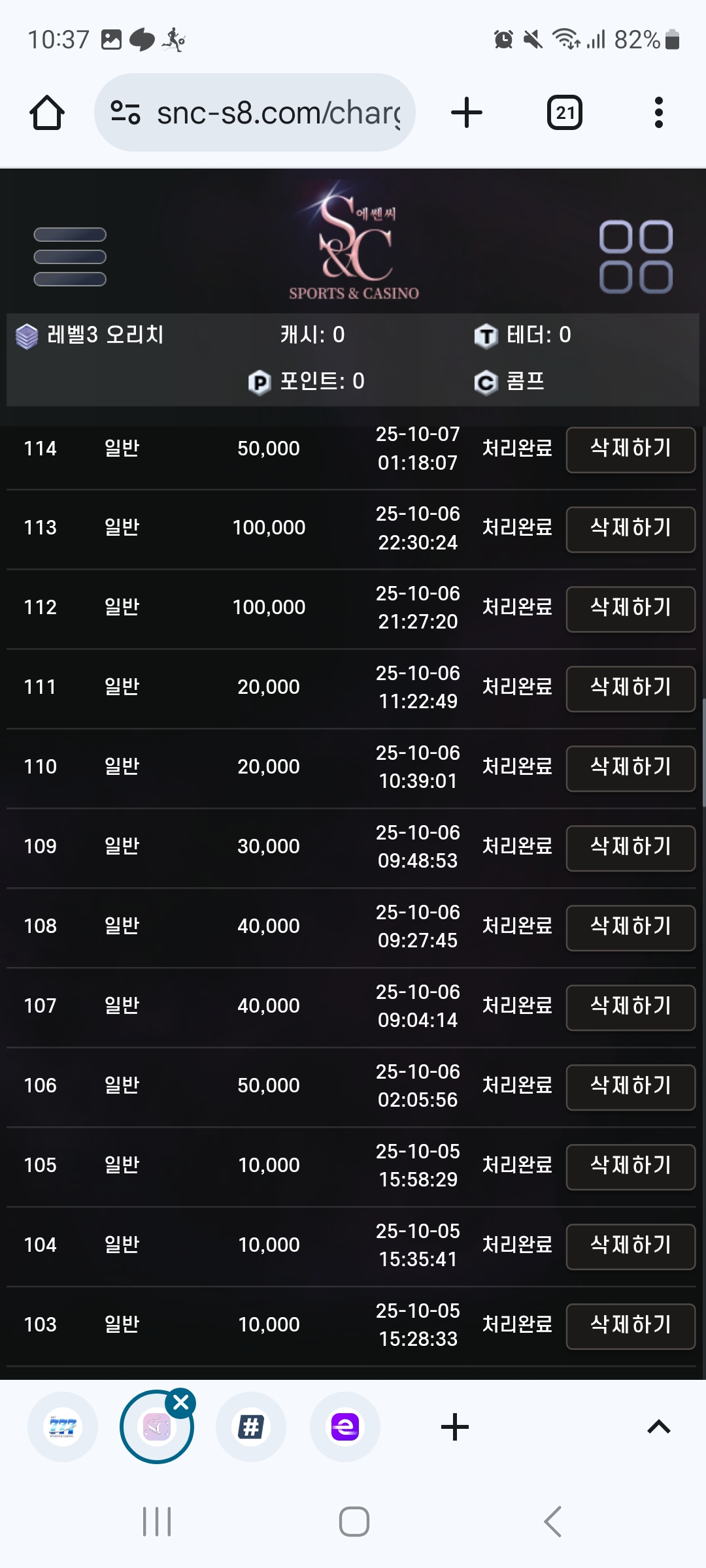Open the hamburger menu on the S&C site
Image resolution: width=706 pixels, height=1568 pixels.
(70, 257)
